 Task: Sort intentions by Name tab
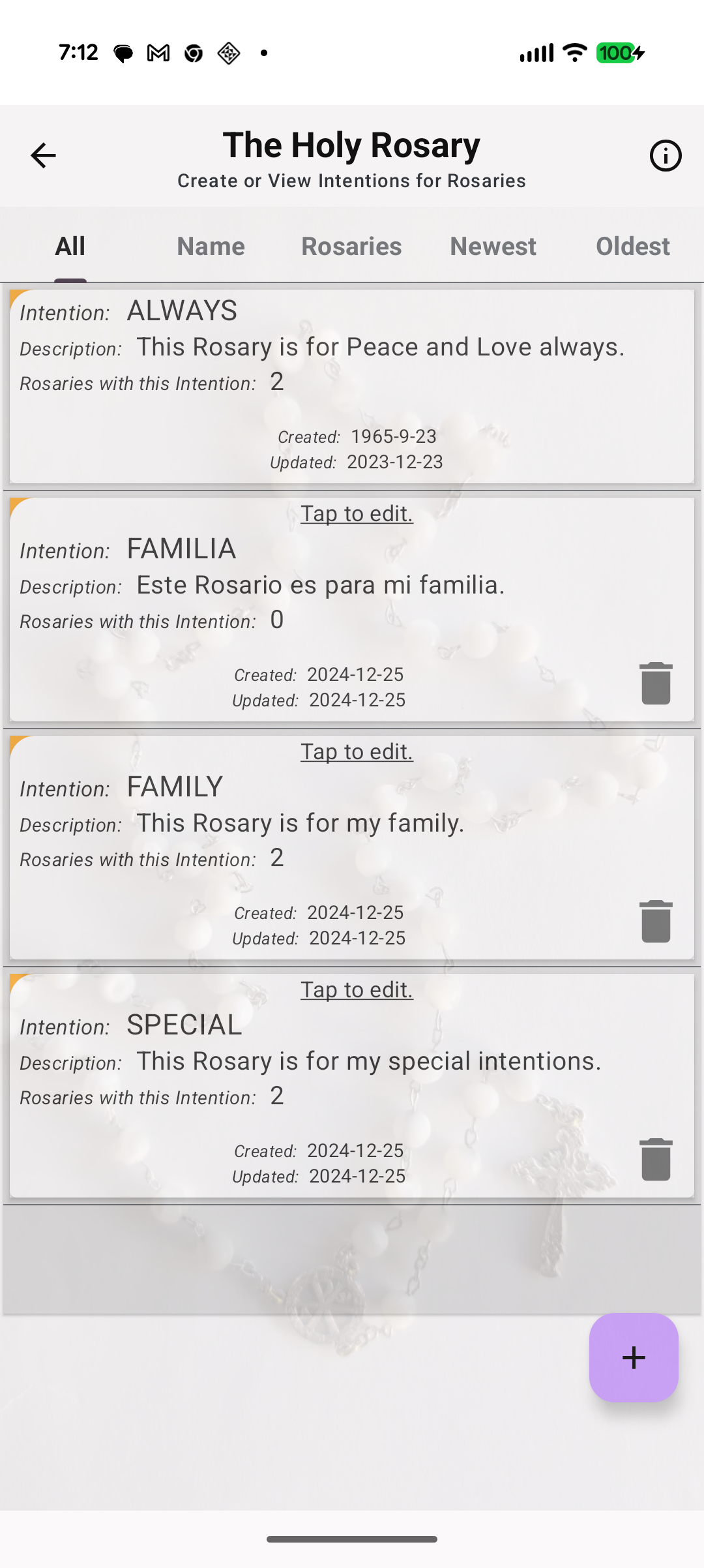point(211,247)
